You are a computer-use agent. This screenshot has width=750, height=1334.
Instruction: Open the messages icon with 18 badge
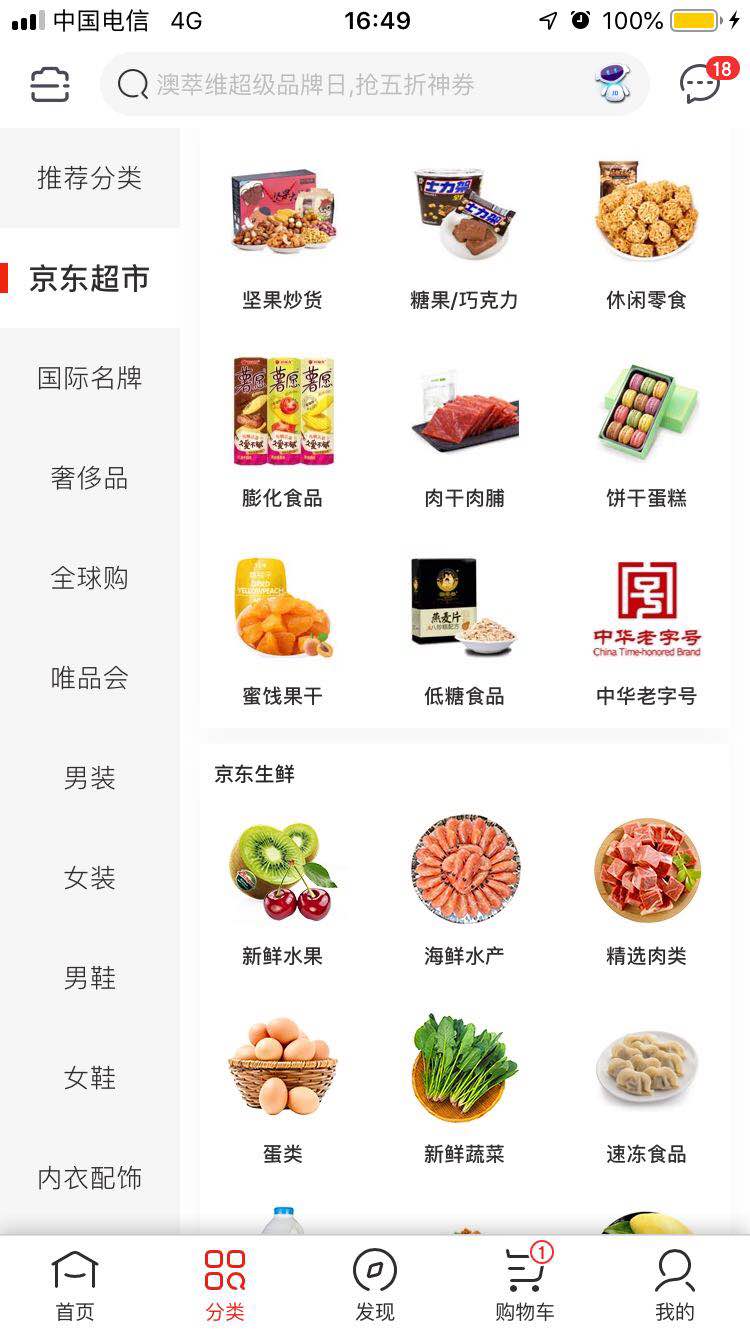pyautogui.click(x=701, y=84)
